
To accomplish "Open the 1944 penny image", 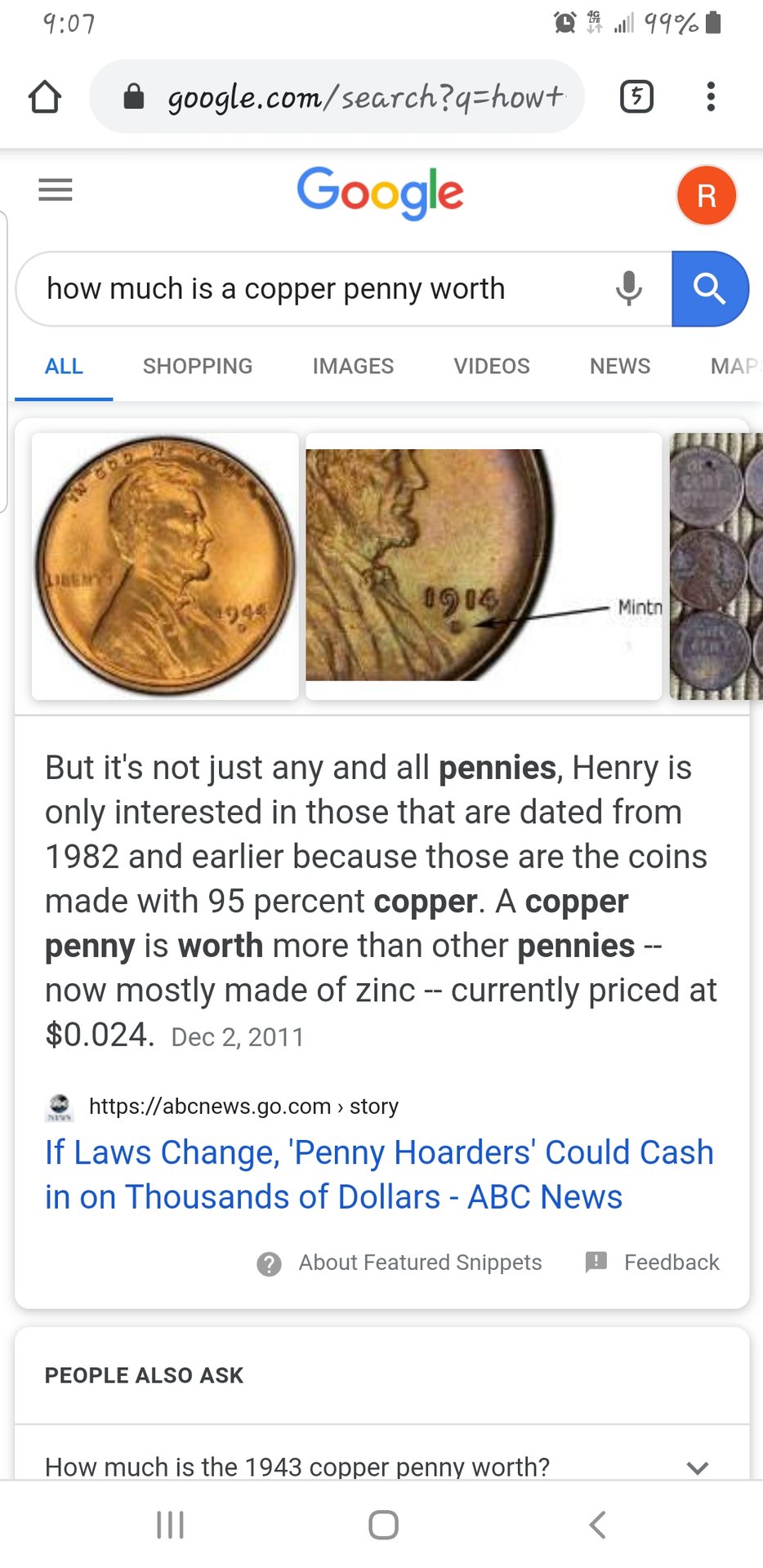I will click(165, 565).
